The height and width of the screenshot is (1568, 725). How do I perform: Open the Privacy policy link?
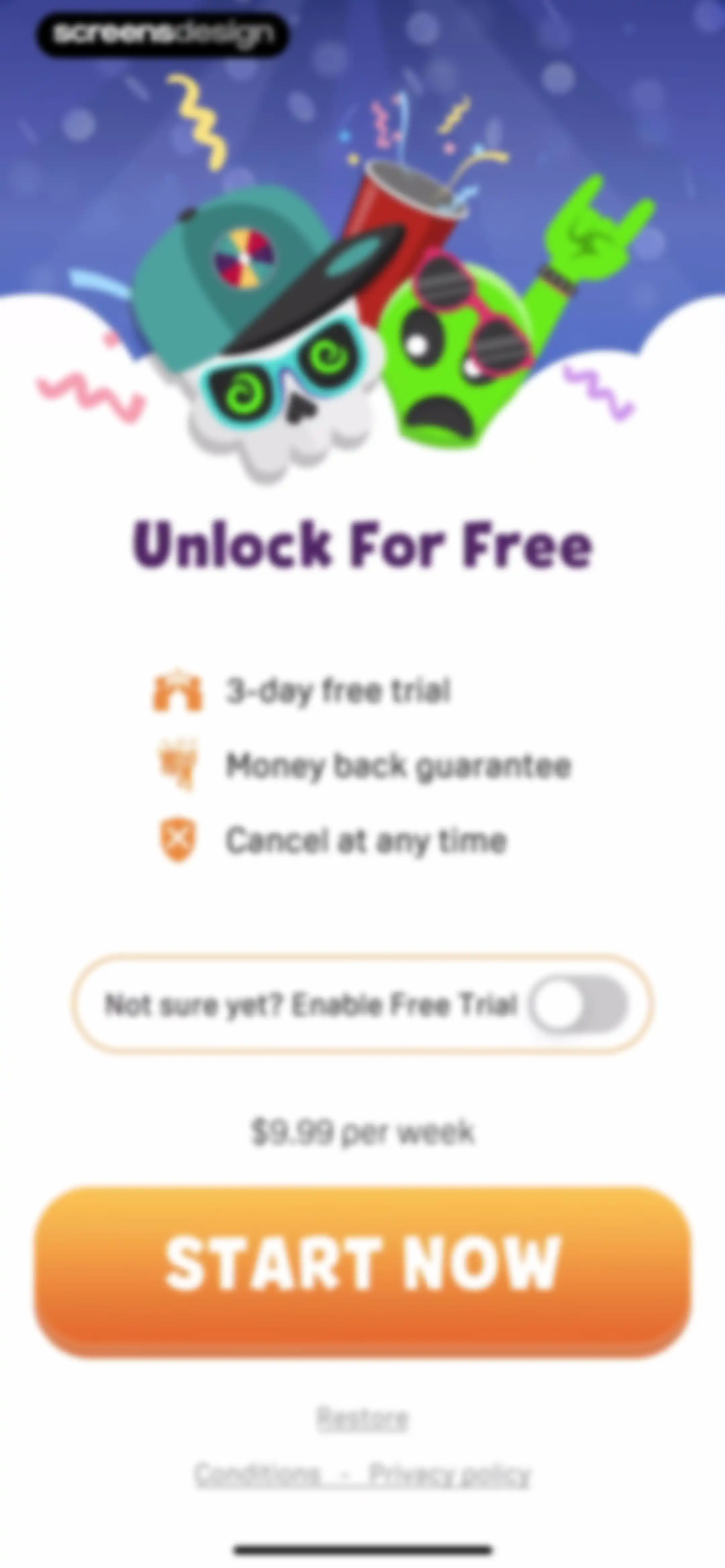[x=450, y=1475]
